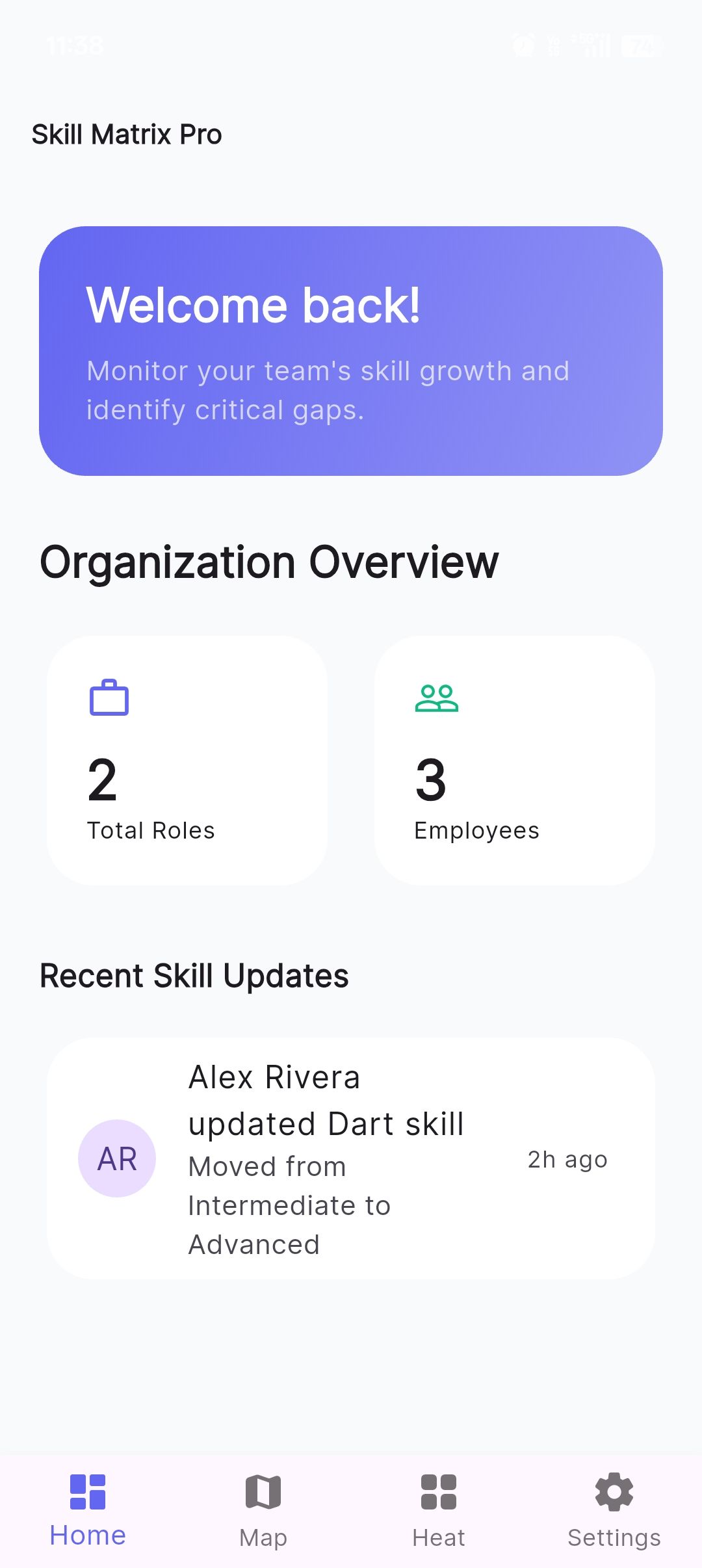Open the Employees card

[x=515, y=760]
